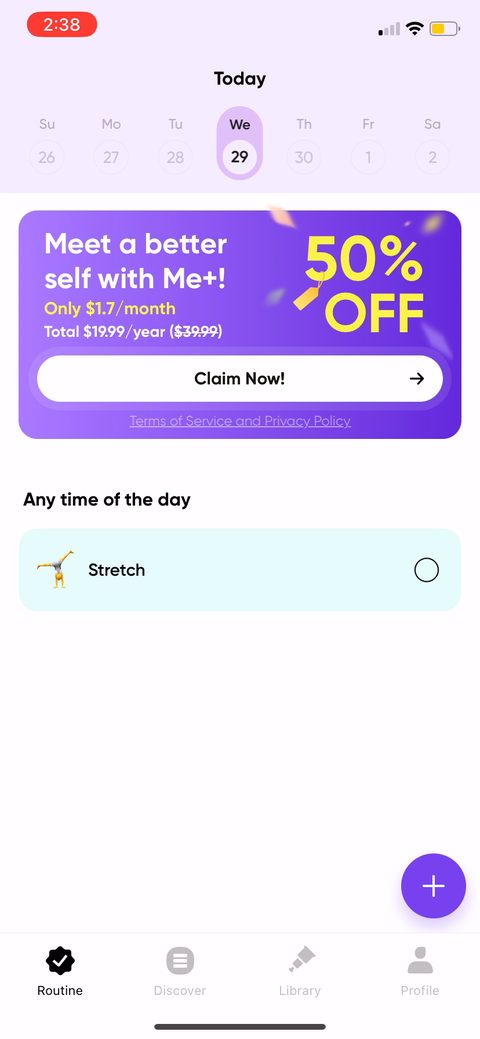Go to the Profile tab
Screen dimensions: 480x1039
[x=420, y=971]
